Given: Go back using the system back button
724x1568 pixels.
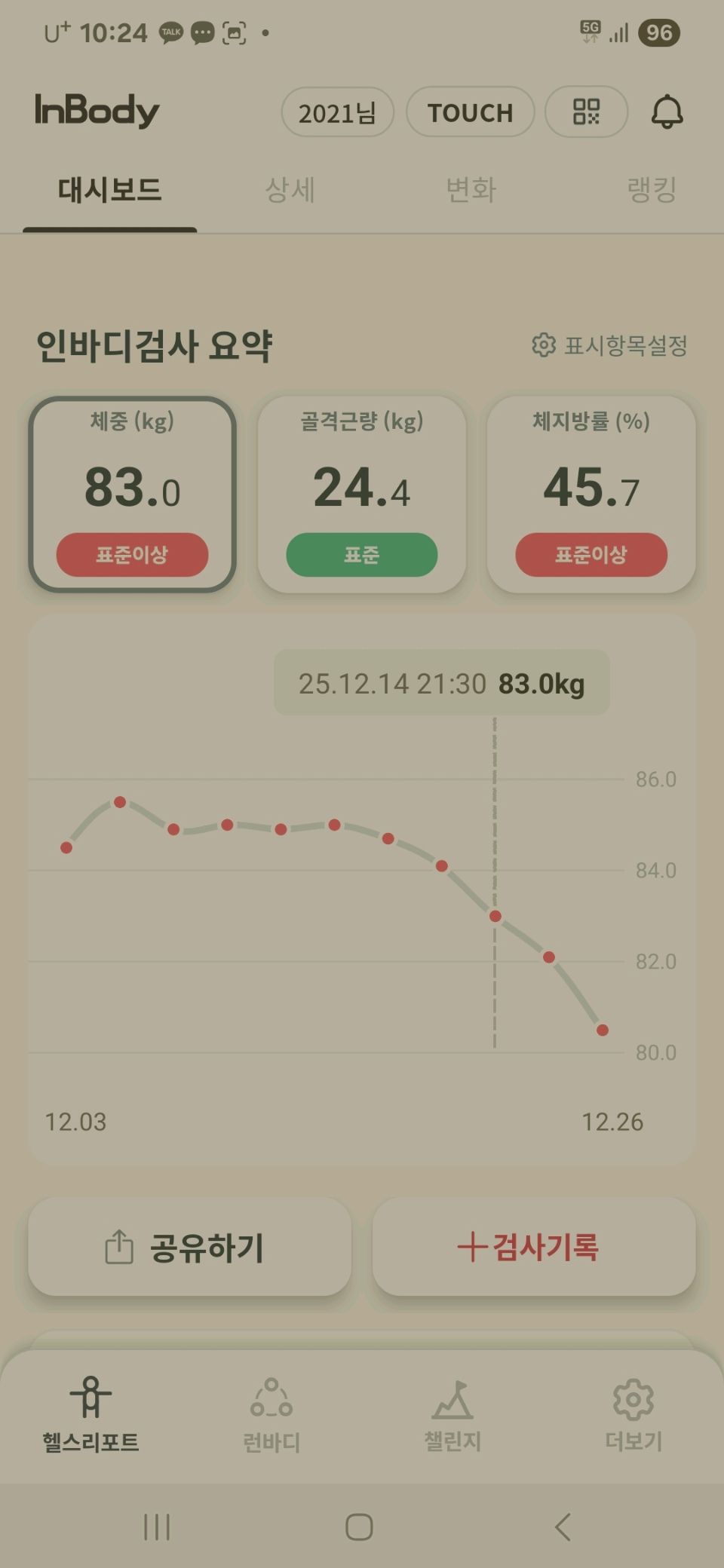Looking at the screenshot, I should coord(562,1527).
